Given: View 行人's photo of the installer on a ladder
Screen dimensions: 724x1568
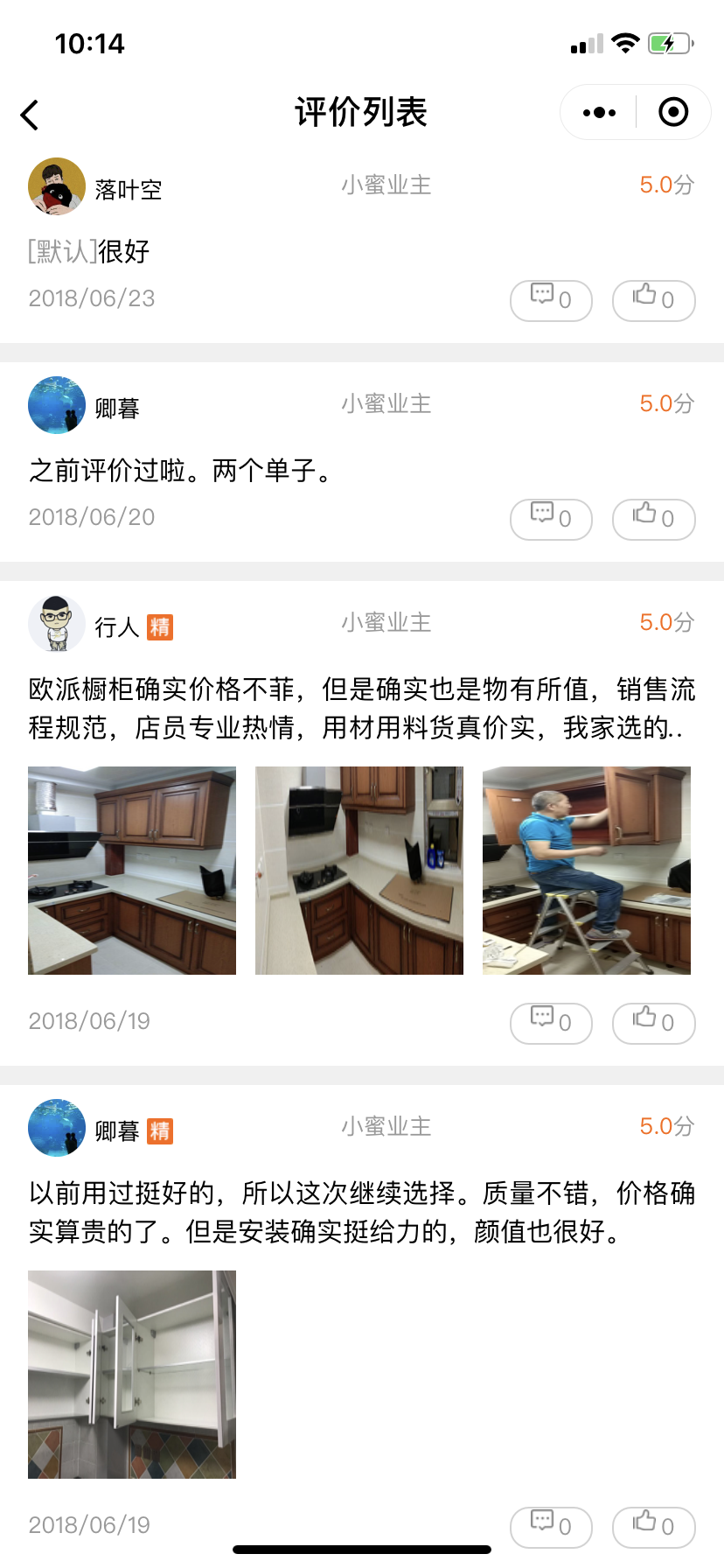Looking at the screenshot, I should (587, 871).
